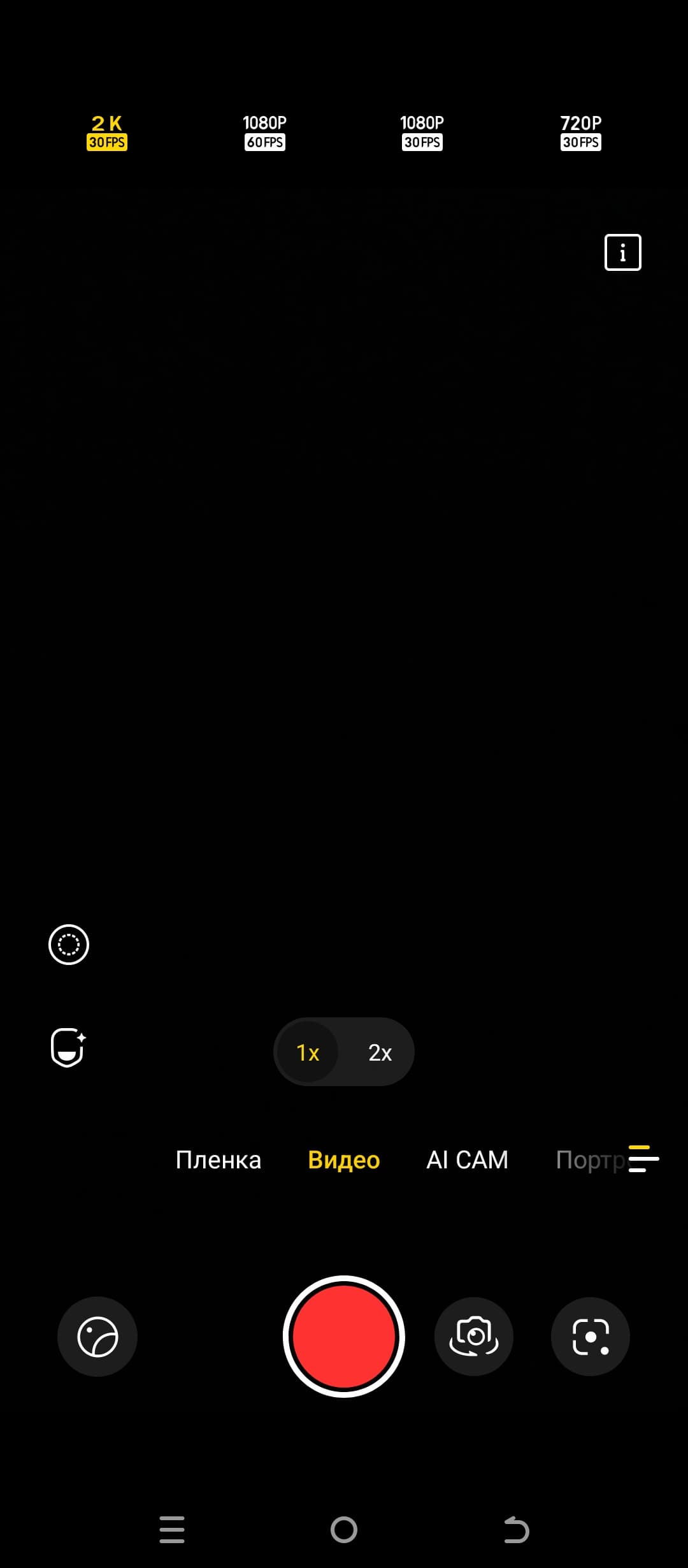Select the Видео mode tab
Image resolution: width=688 pixels, height=1568 pixels.
[343, 1159]
